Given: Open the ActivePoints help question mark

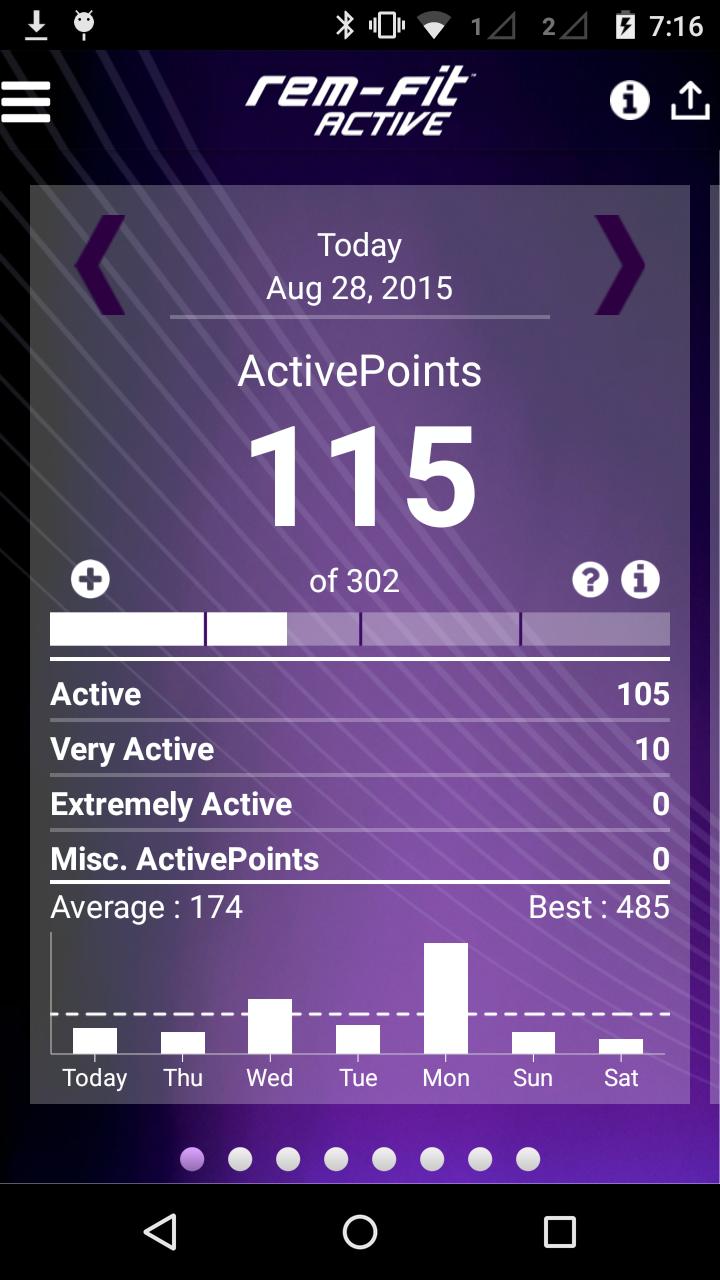Looking at the screenshot, I should (x=590, y=579).
